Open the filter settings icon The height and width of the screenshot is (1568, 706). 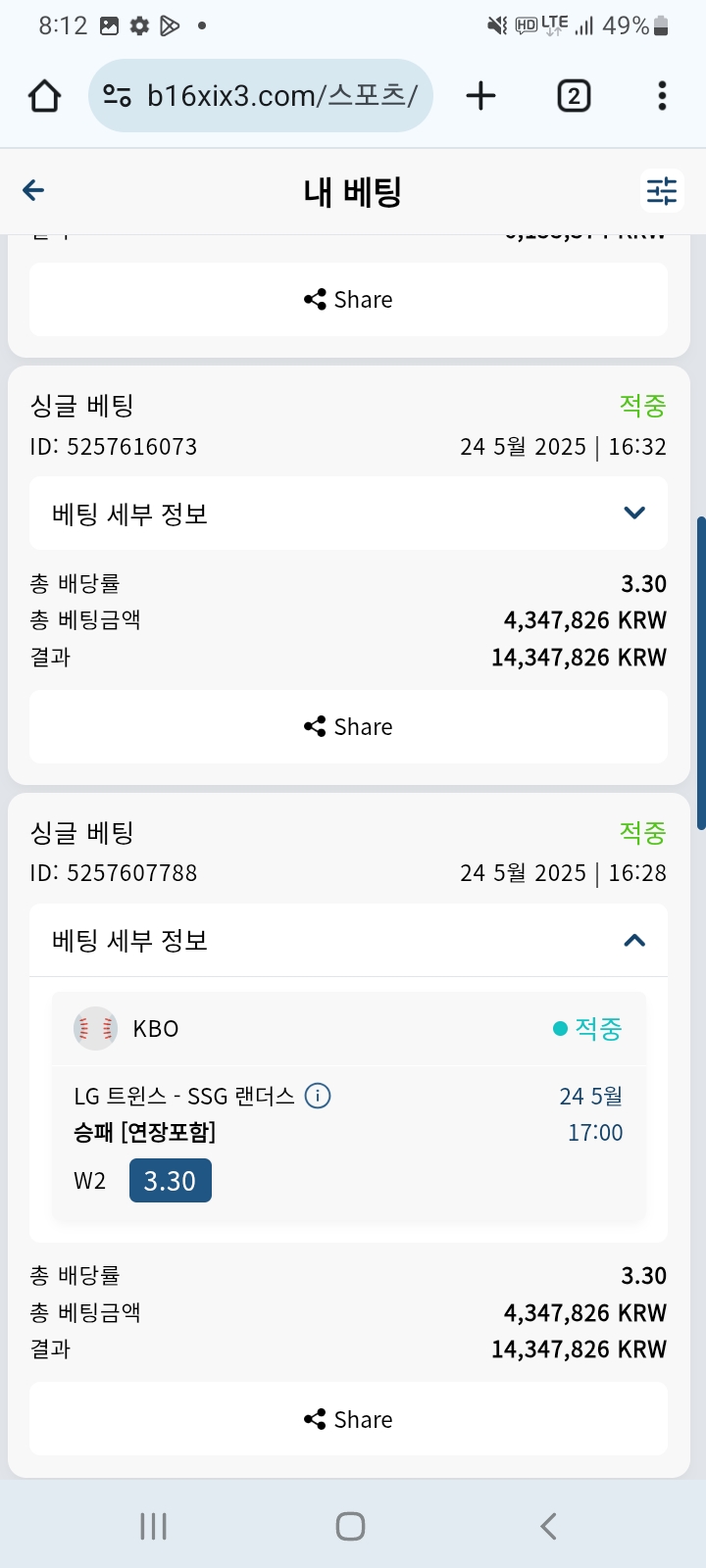662,190
